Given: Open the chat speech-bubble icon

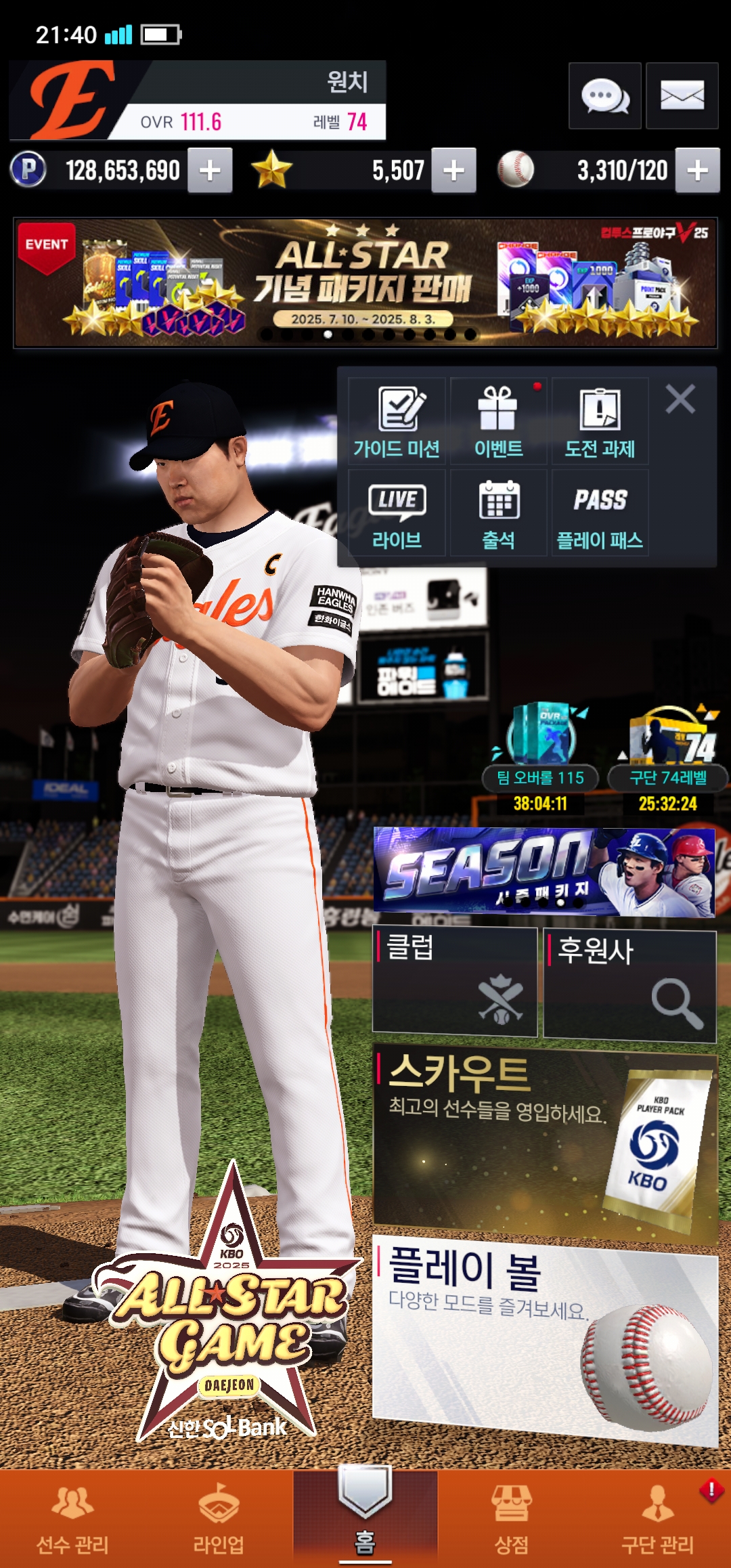Looking at the screenshot, I should click(x=604, y=95).
